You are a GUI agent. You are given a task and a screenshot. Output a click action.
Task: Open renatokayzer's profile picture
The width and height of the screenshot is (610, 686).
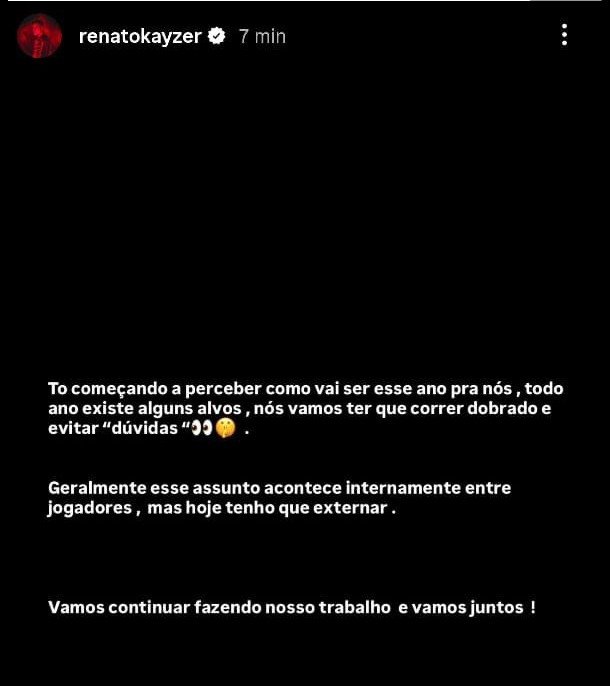click(40, 36)
